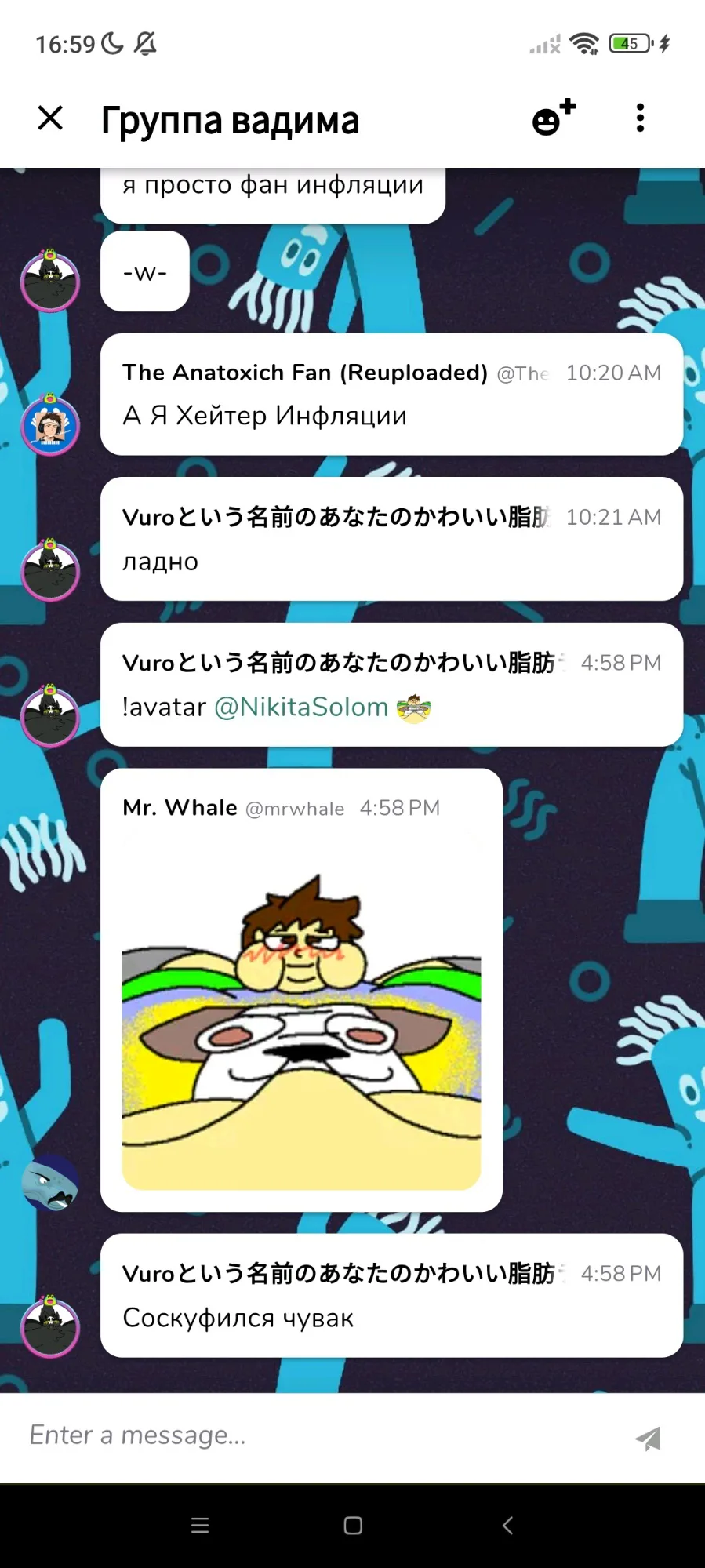Tap the message input field
Viewport: 705px width, 1568px height.
tap(314, 1435)
